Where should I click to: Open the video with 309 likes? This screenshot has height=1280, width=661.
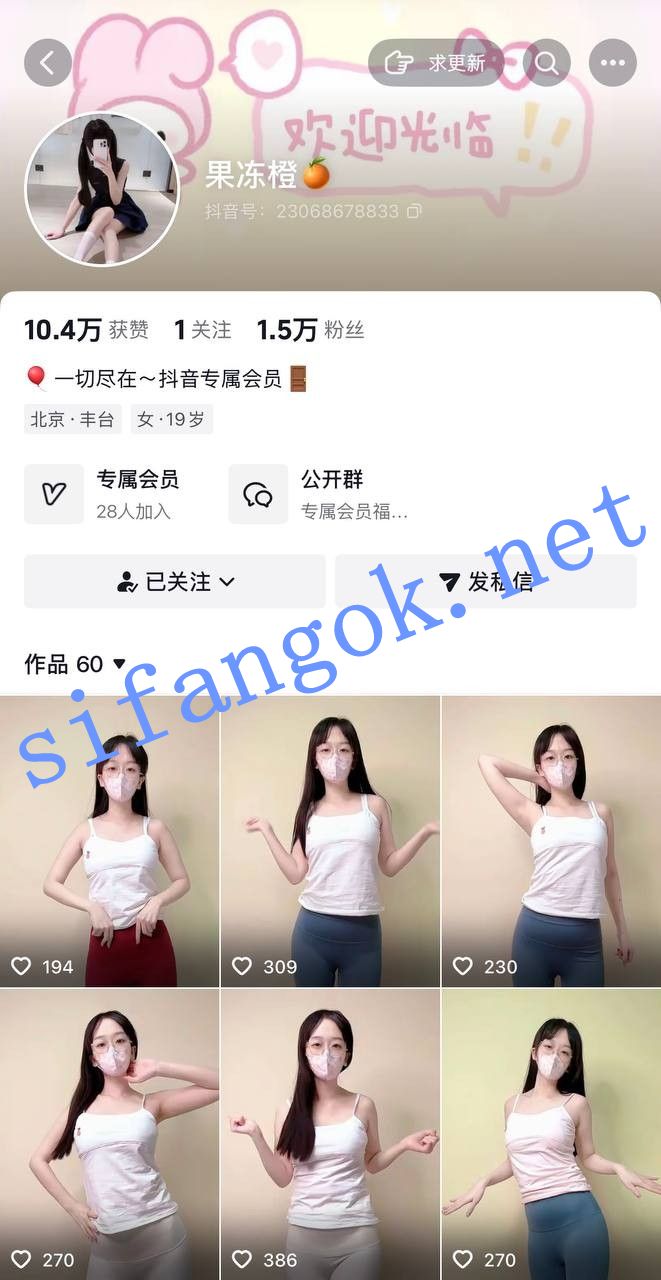(330, 840)
